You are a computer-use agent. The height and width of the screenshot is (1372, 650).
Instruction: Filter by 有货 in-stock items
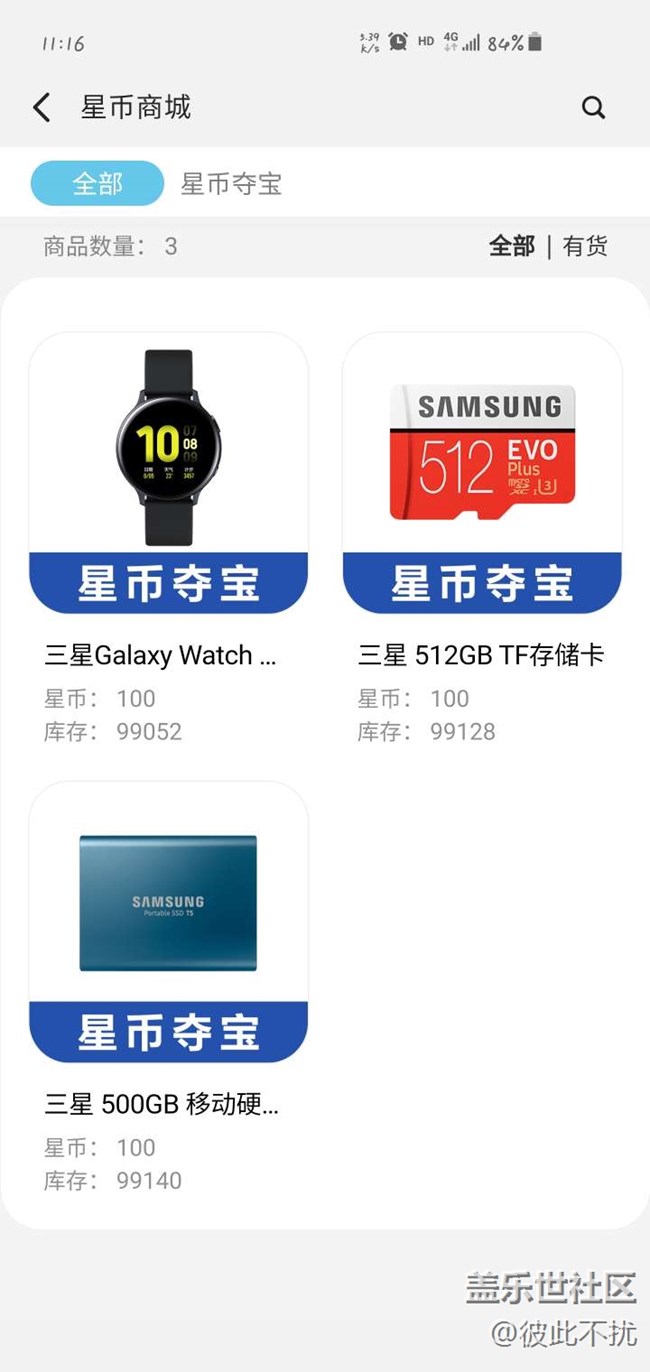585,246
